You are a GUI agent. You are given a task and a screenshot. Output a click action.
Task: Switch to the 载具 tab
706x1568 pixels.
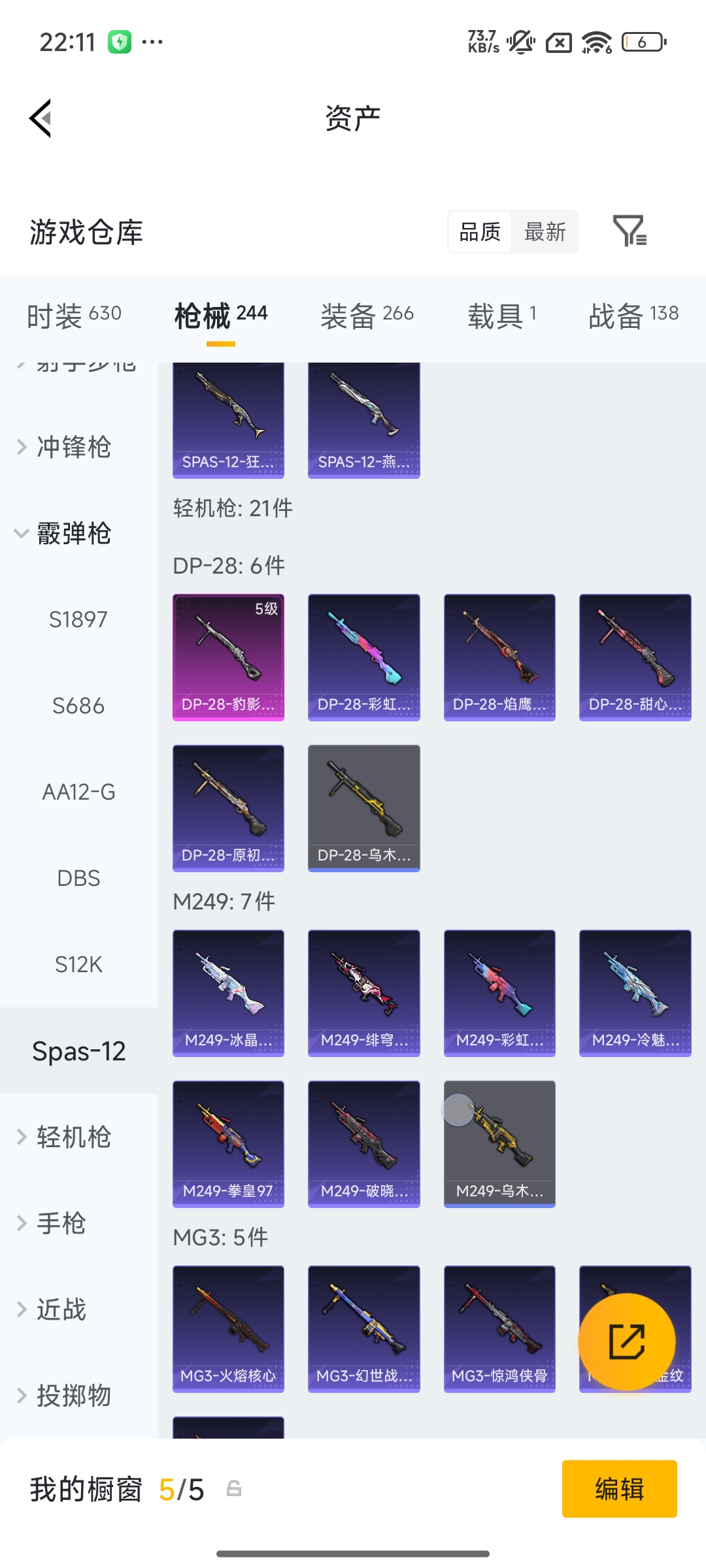(501, 316)
